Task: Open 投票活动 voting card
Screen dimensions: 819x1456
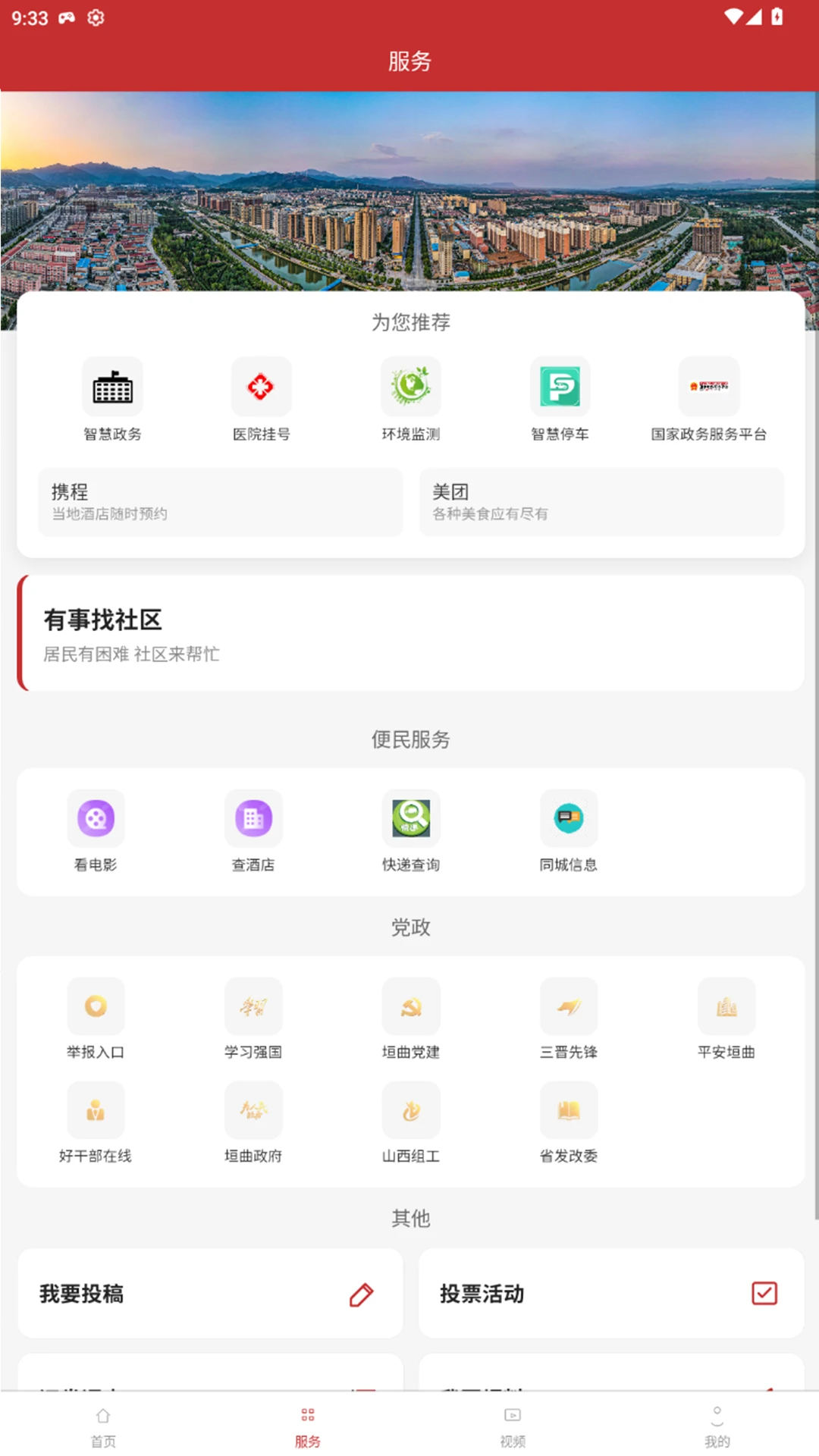Action: [611, 1293]
